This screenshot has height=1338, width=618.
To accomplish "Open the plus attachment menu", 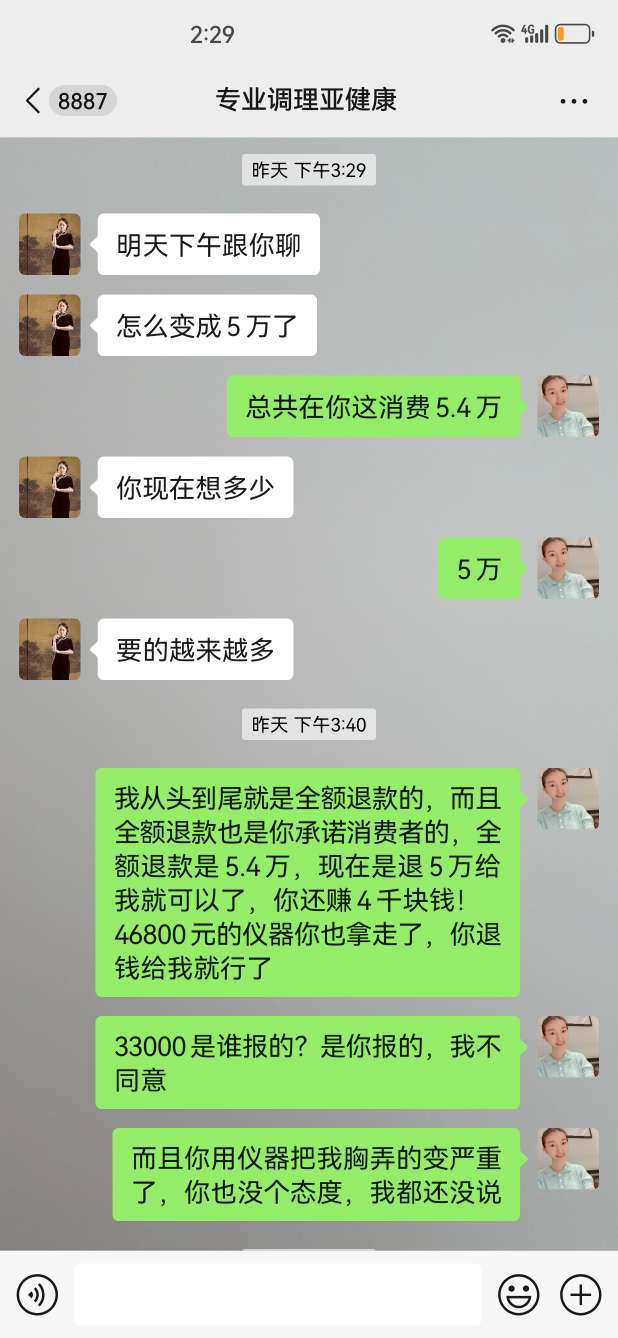I will pos(580,1295).
